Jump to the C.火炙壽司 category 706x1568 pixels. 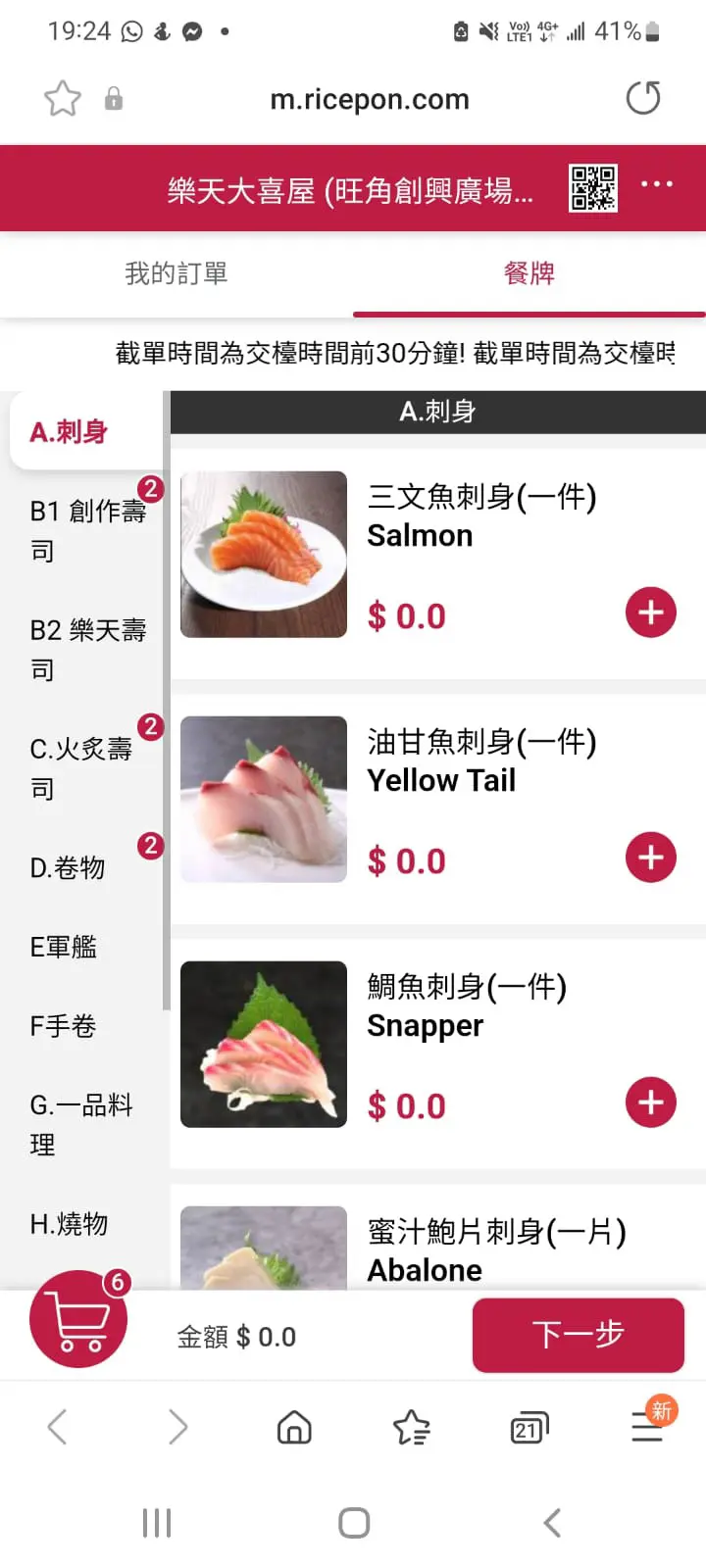coord(84,767)
